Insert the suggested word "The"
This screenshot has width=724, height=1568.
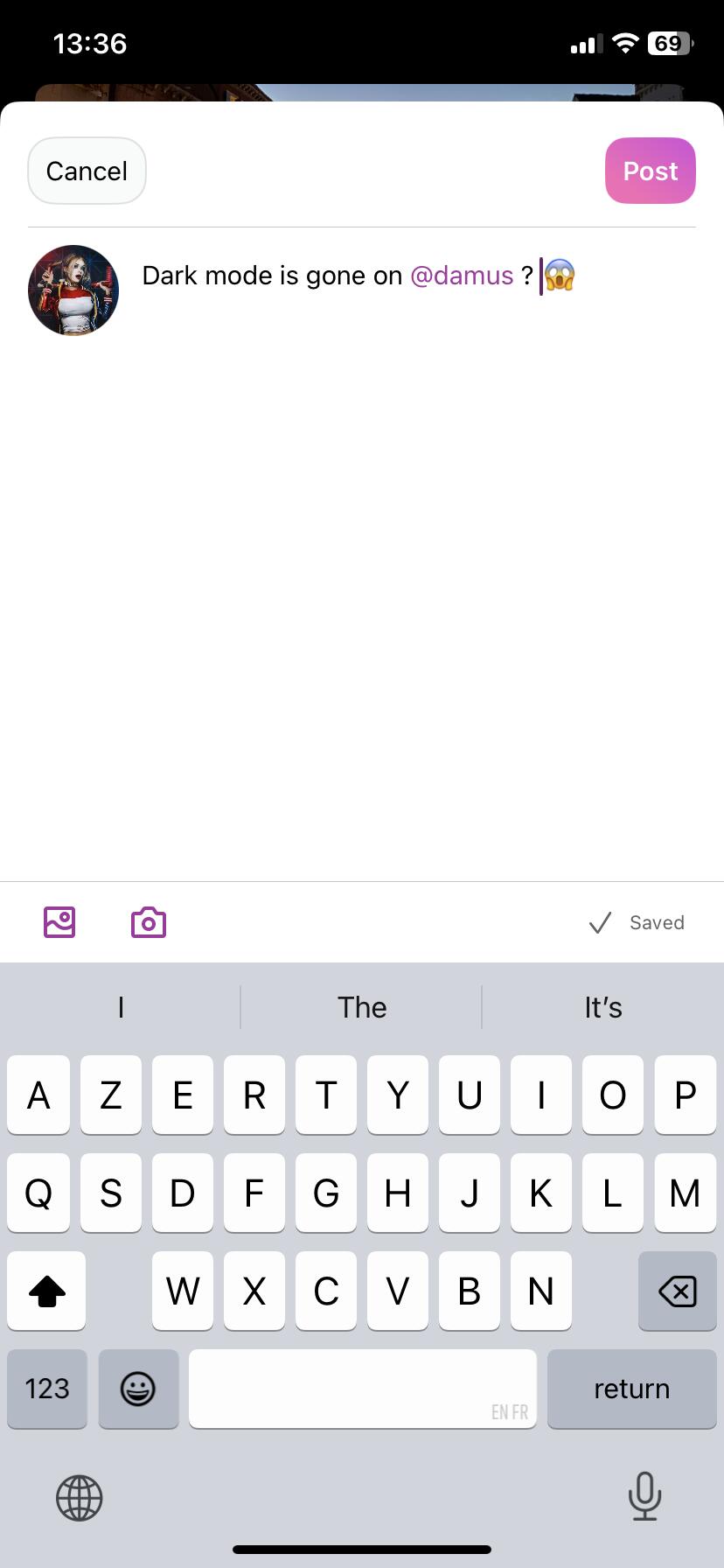362,1007
